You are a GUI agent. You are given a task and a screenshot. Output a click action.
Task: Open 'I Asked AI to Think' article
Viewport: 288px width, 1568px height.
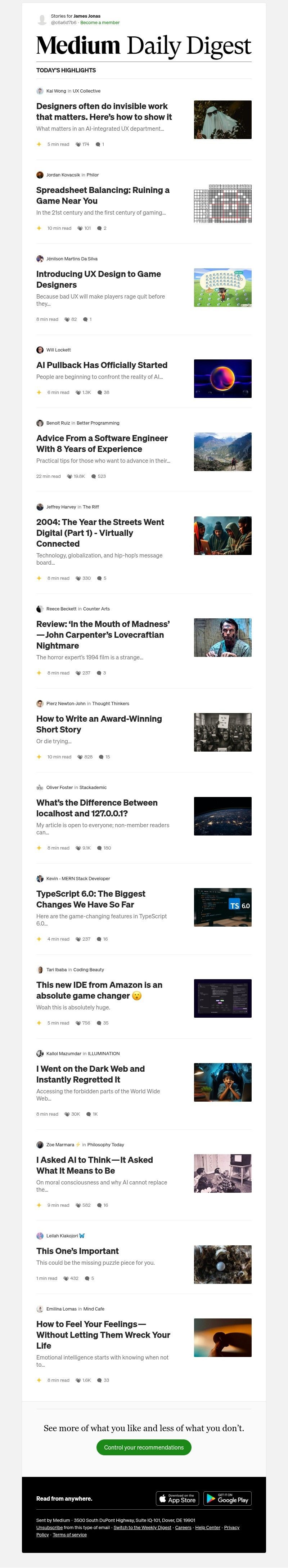pos(94,1165)
